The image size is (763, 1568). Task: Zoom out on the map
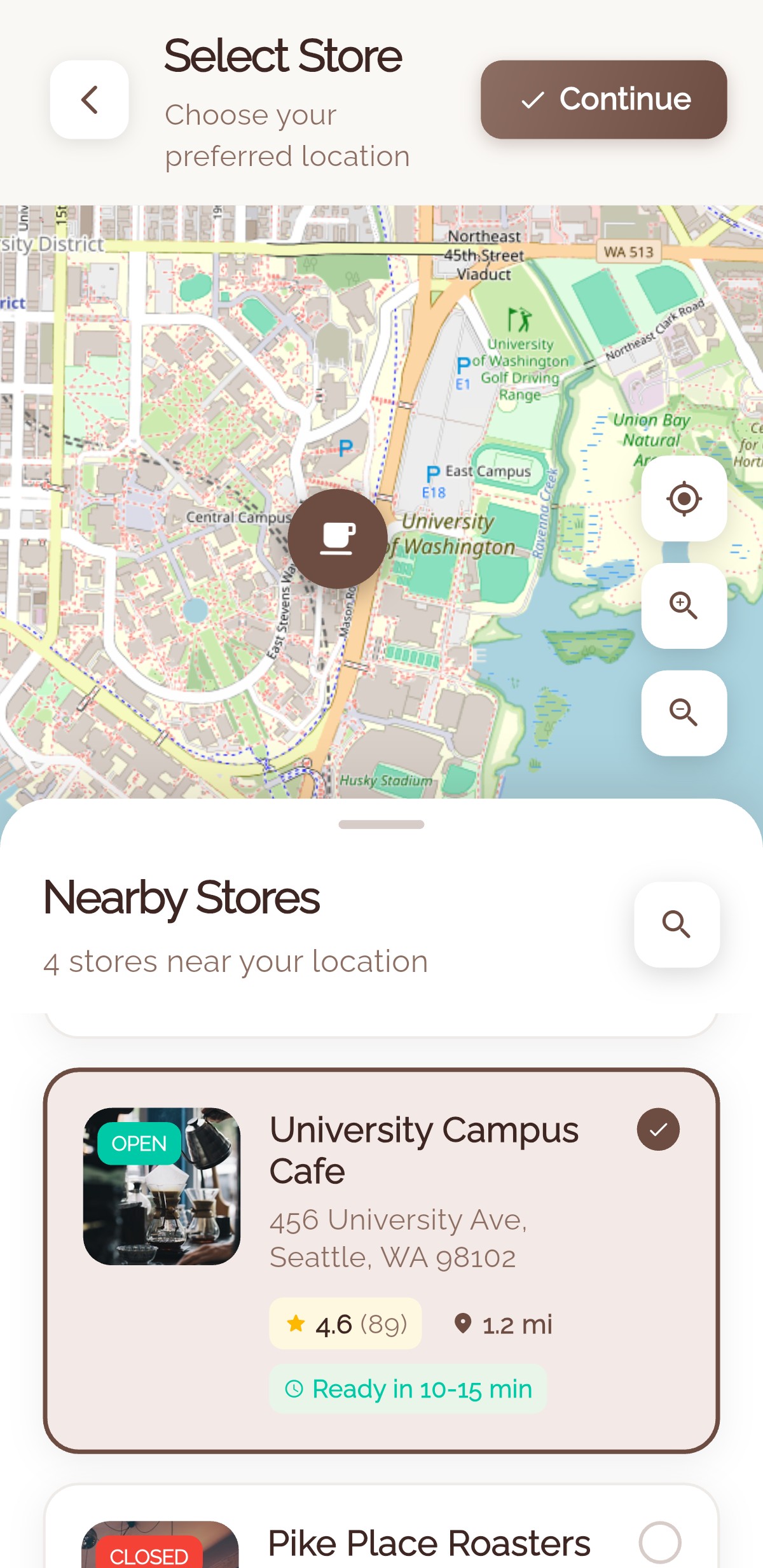coord(684,713)
